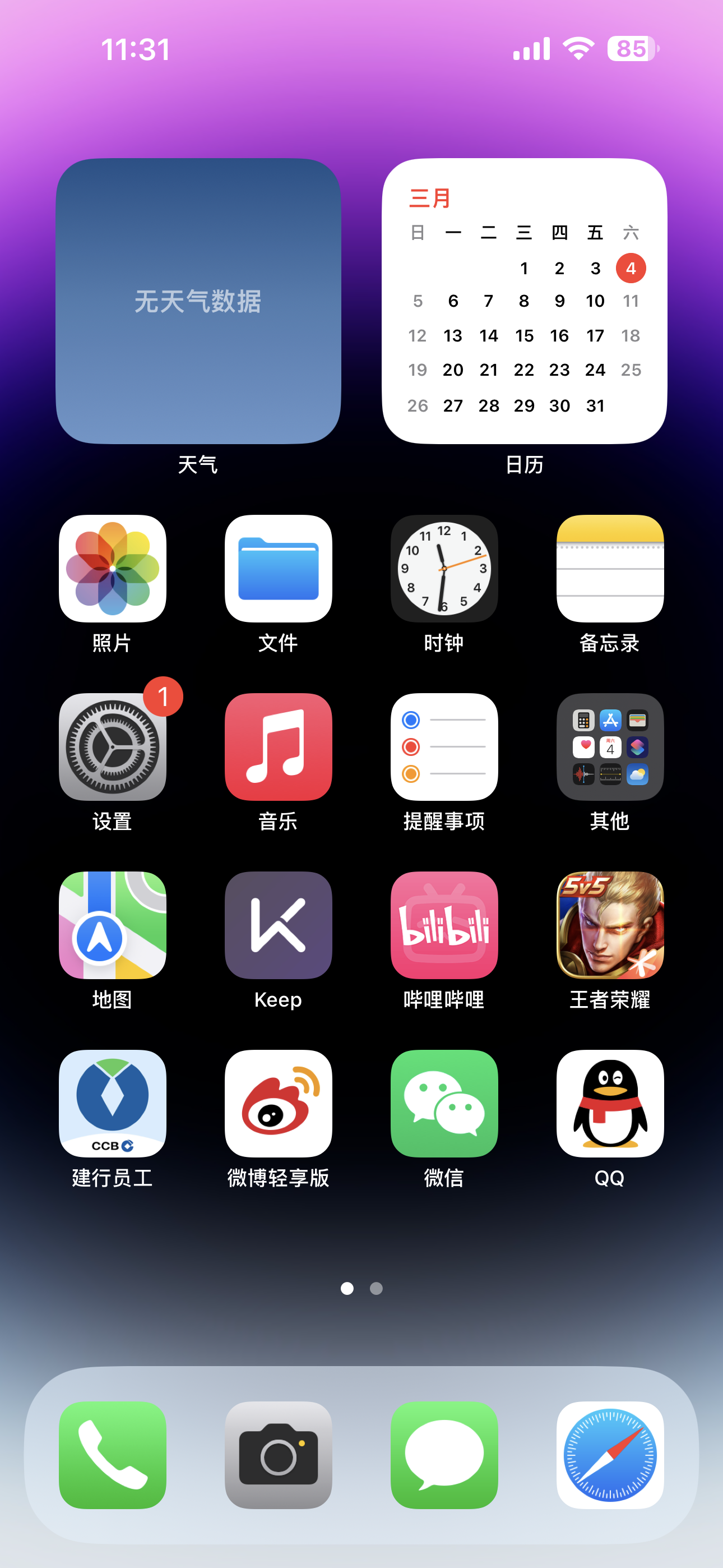Open the 其他 app folder
The image size is (723, 1568).
click(x=610, y=747)
